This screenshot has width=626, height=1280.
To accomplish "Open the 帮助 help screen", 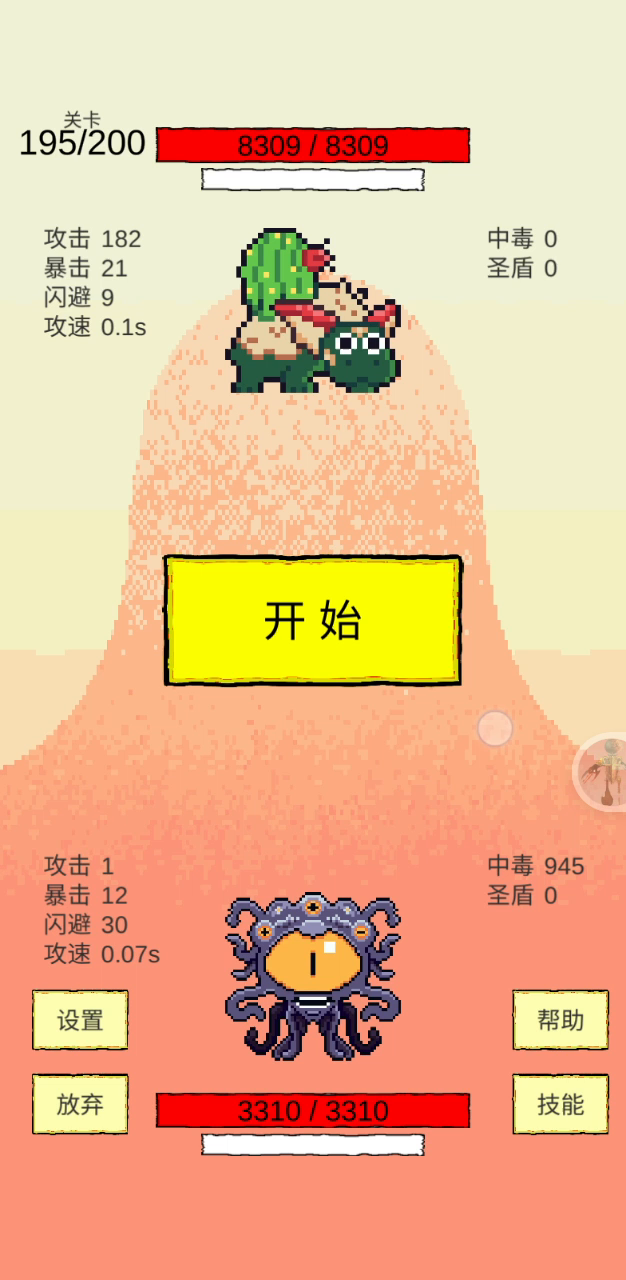I will pos(560,1020).
